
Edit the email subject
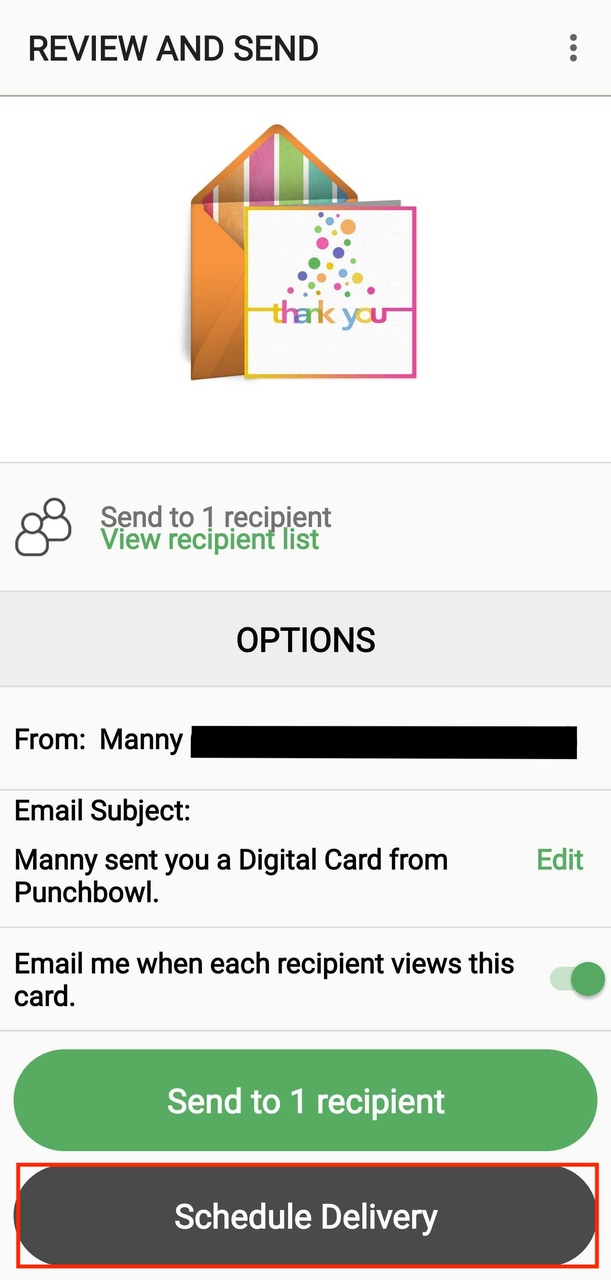pyautogui.click(x=560, y=860)
